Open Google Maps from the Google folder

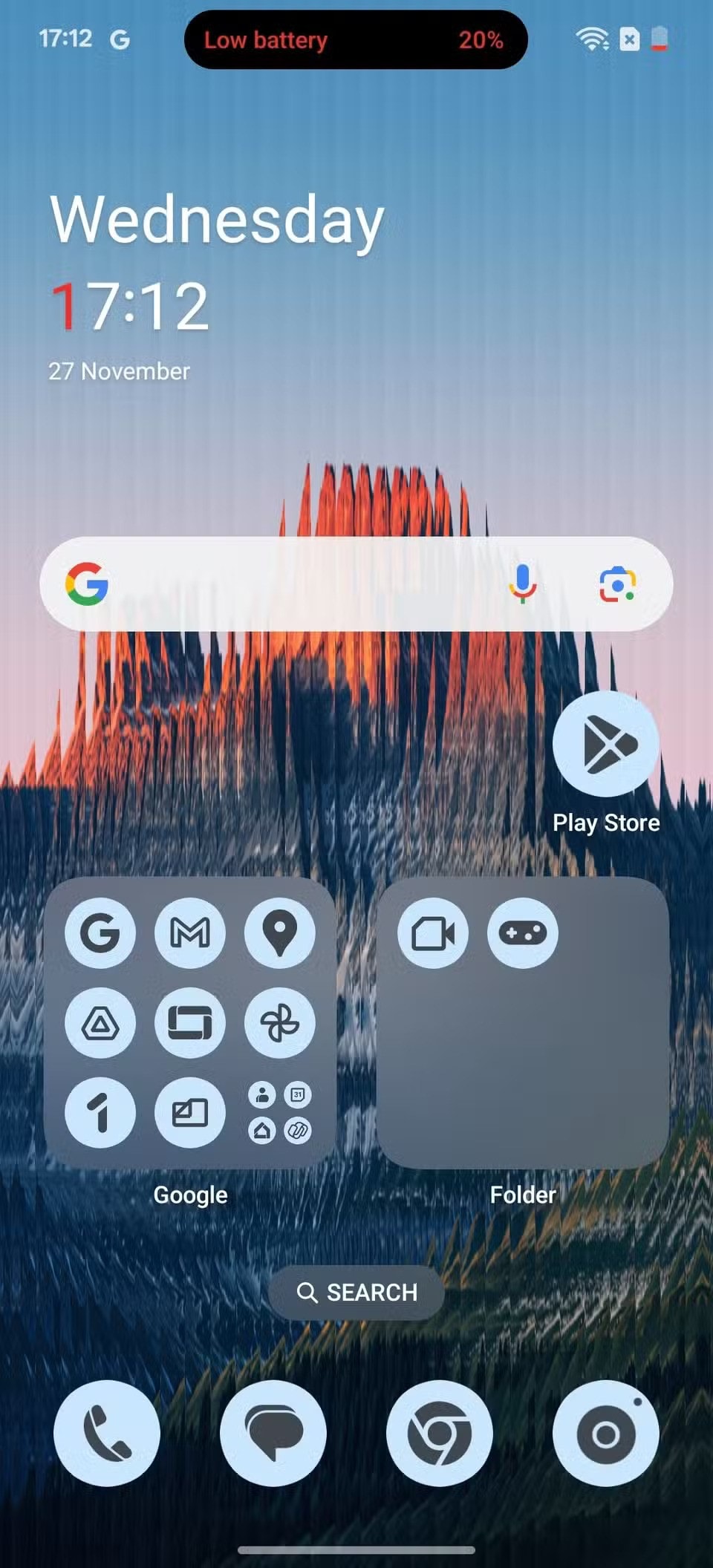click(x=280, y=932)
